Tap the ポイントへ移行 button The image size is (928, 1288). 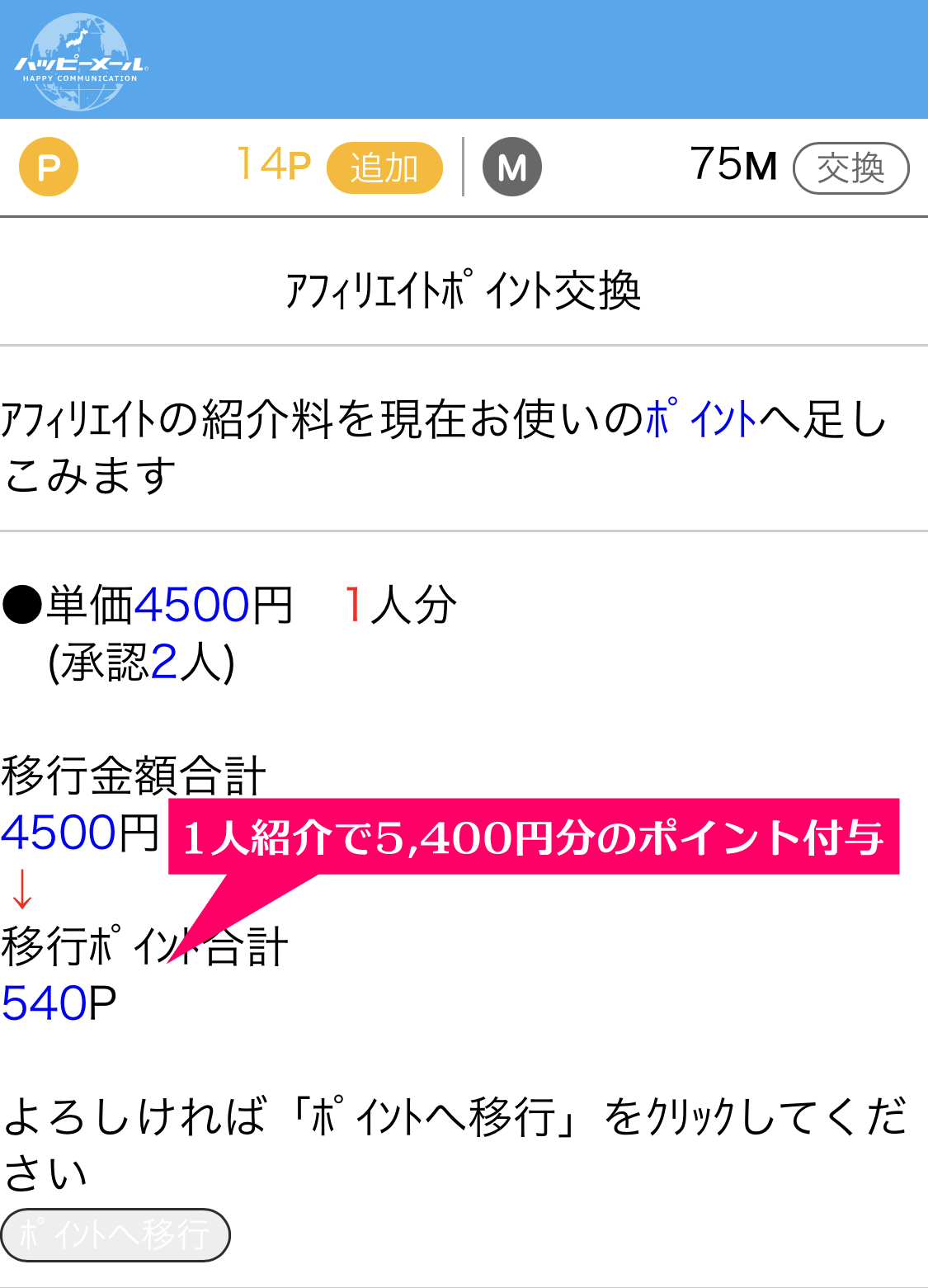115,1234
